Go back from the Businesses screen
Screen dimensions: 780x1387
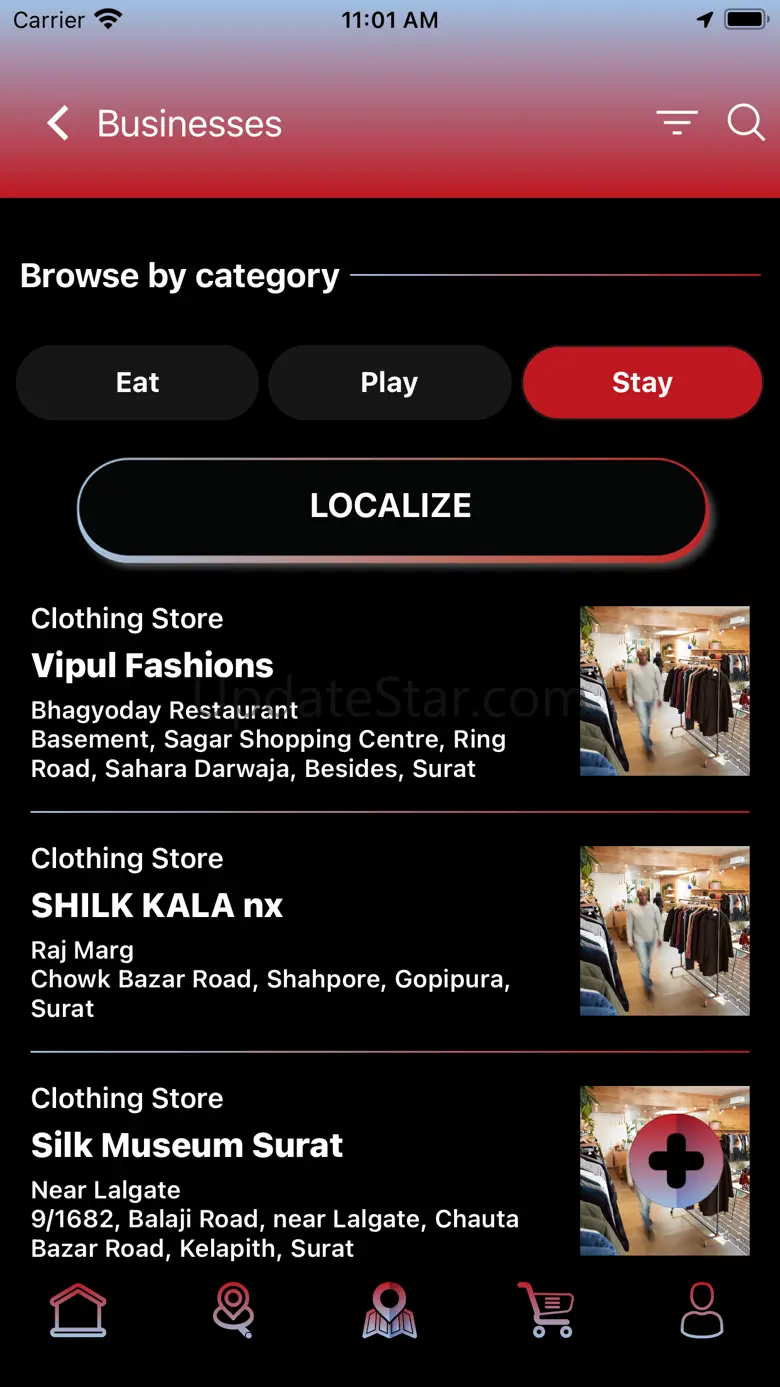[59, 124]
